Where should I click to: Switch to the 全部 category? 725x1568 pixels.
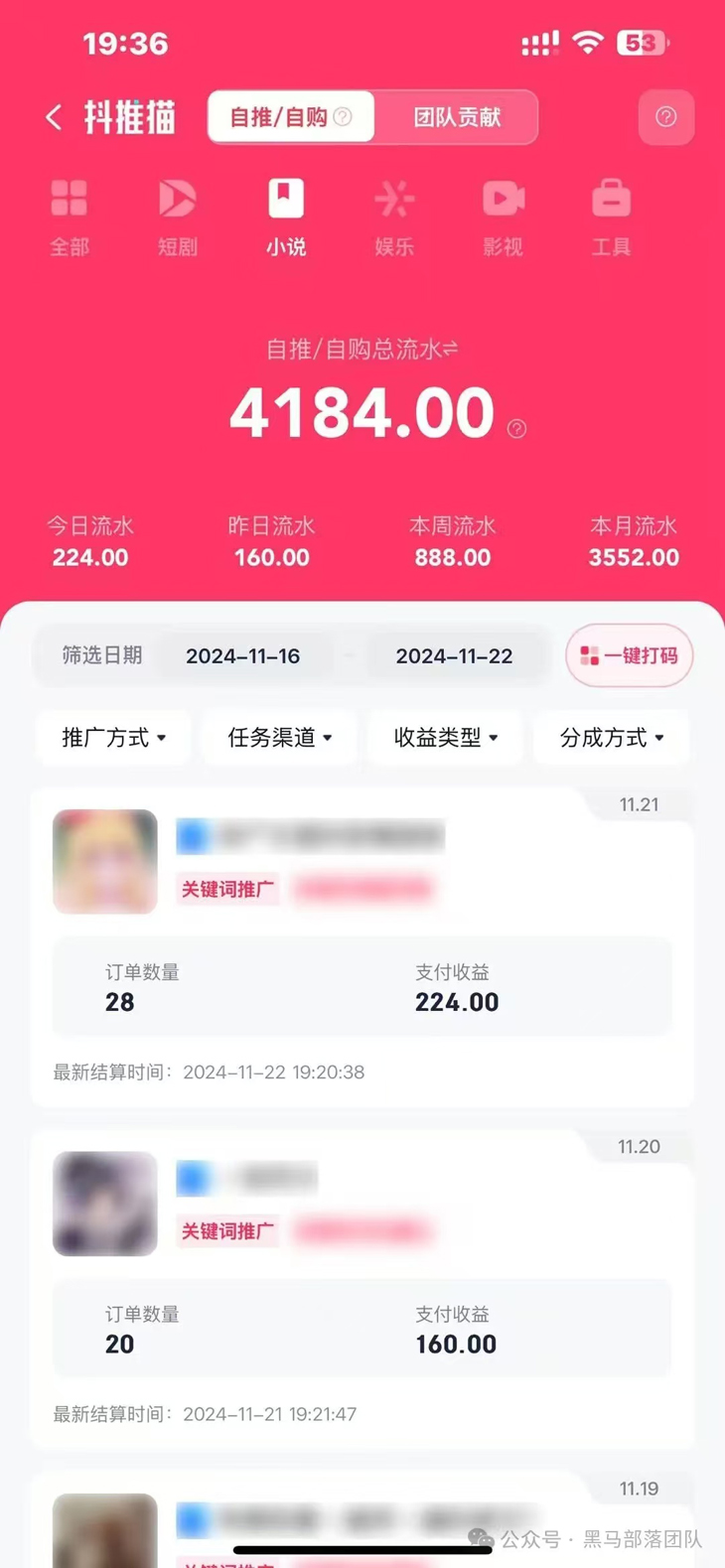(70, 216)
